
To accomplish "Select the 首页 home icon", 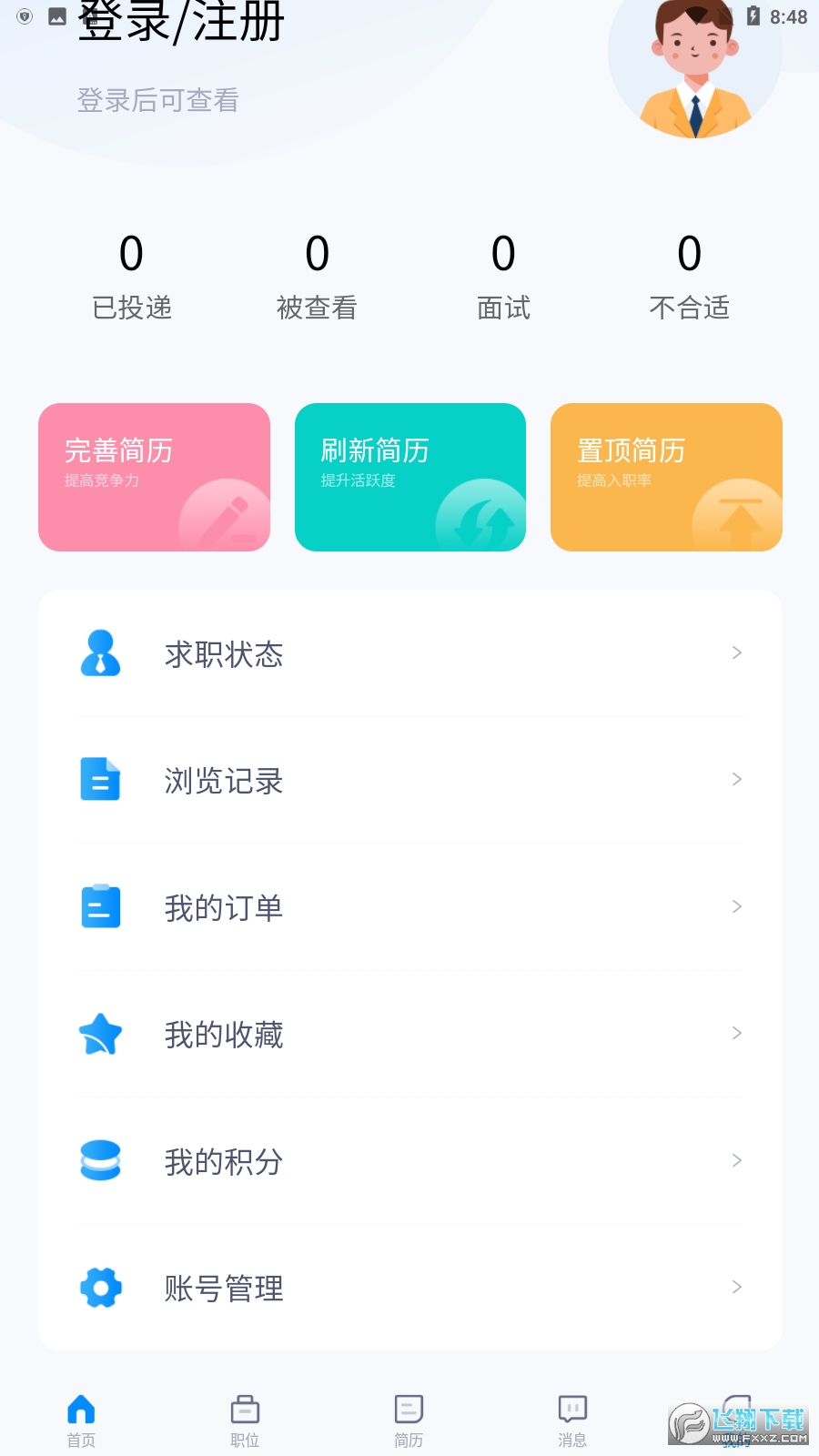I will click(x=80, y=1409).
